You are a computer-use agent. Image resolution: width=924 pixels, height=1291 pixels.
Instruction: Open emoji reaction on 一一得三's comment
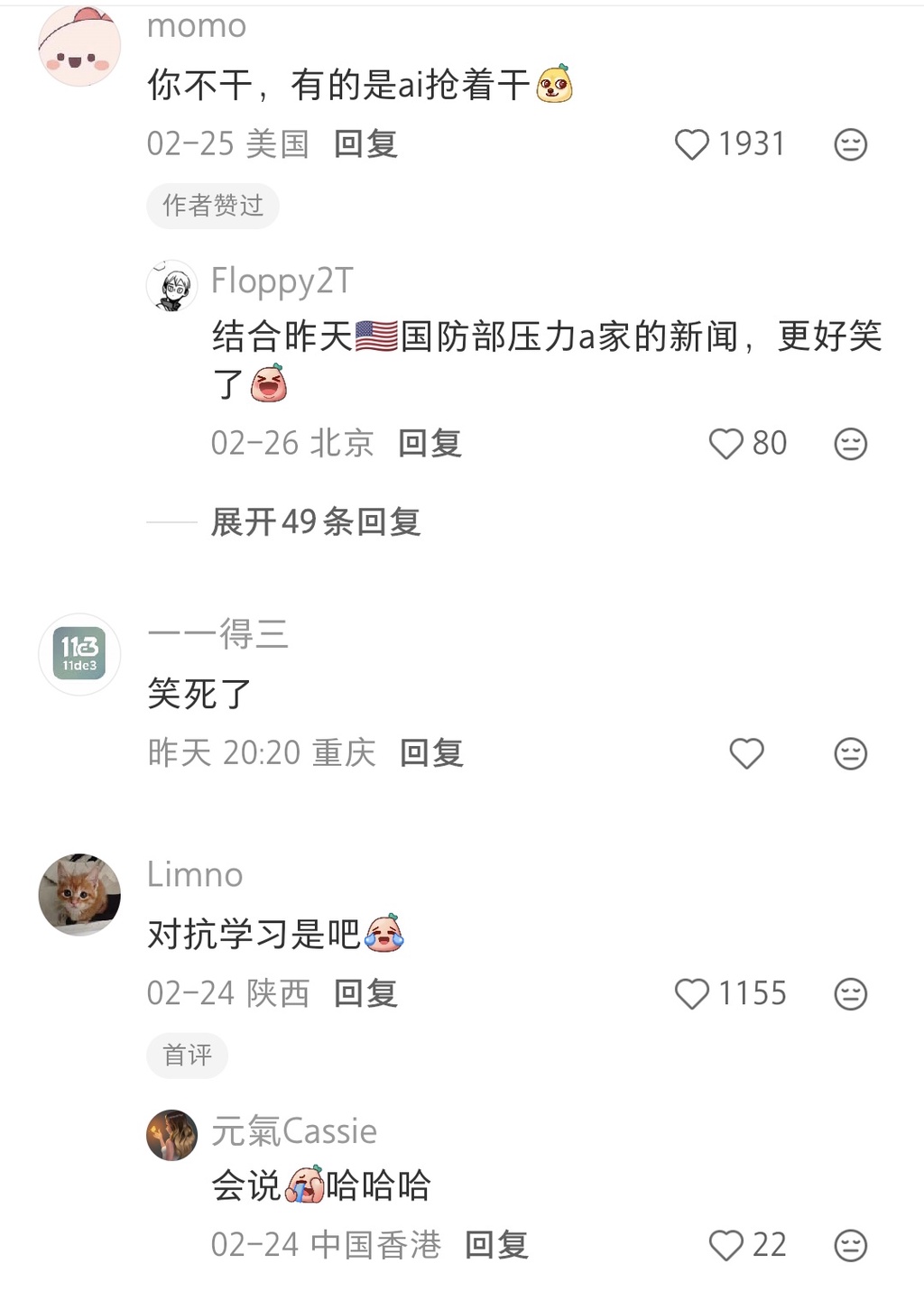tap(850, 753)
